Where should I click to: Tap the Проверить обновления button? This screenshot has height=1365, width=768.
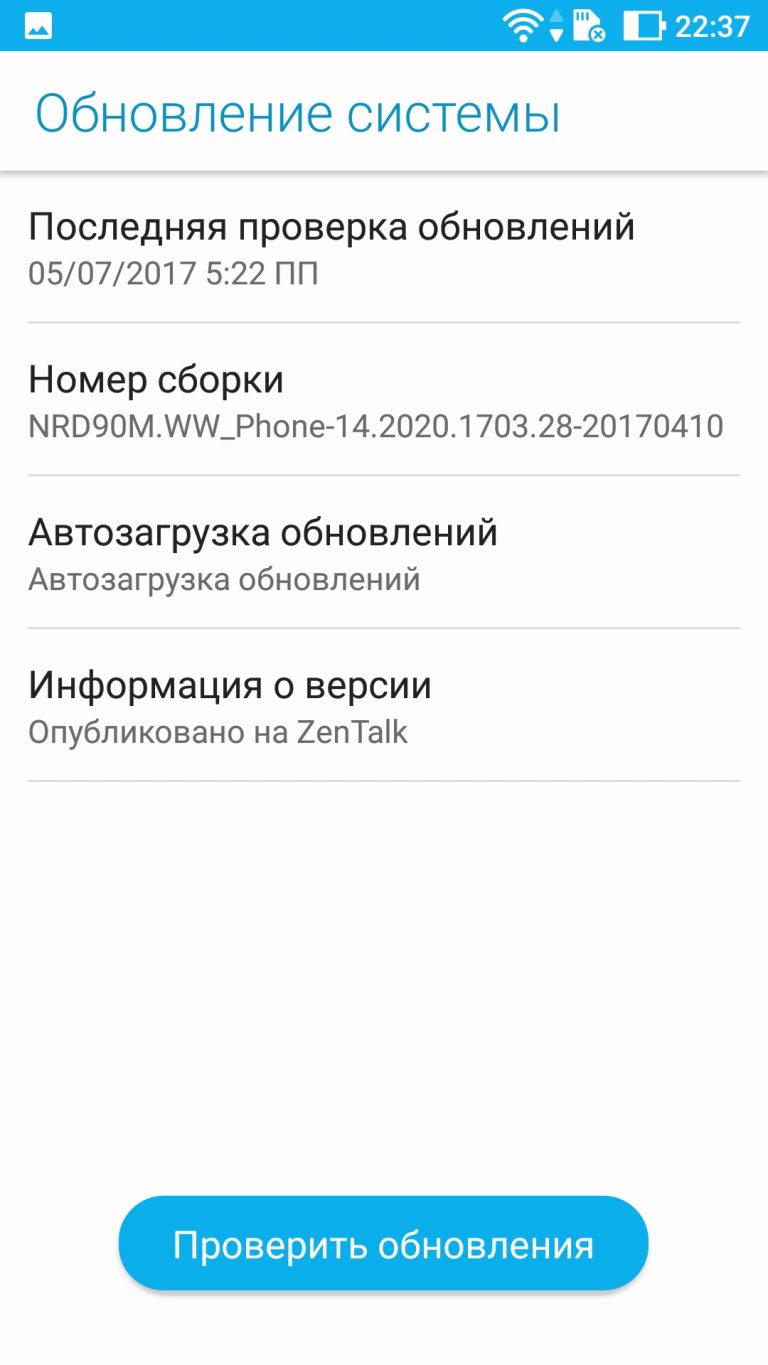click(x=383, y=1244)
